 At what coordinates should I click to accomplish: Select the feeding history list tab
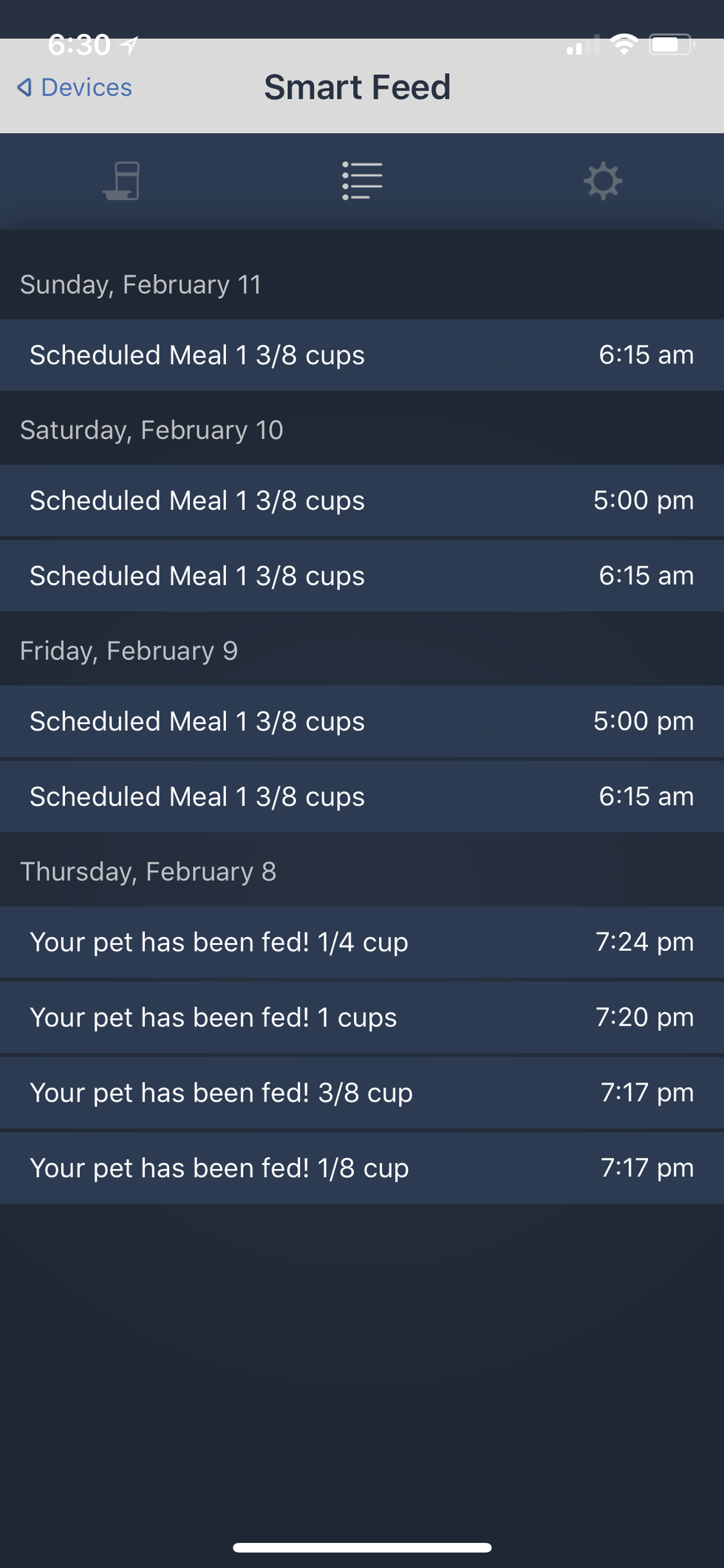click(362, 181)
